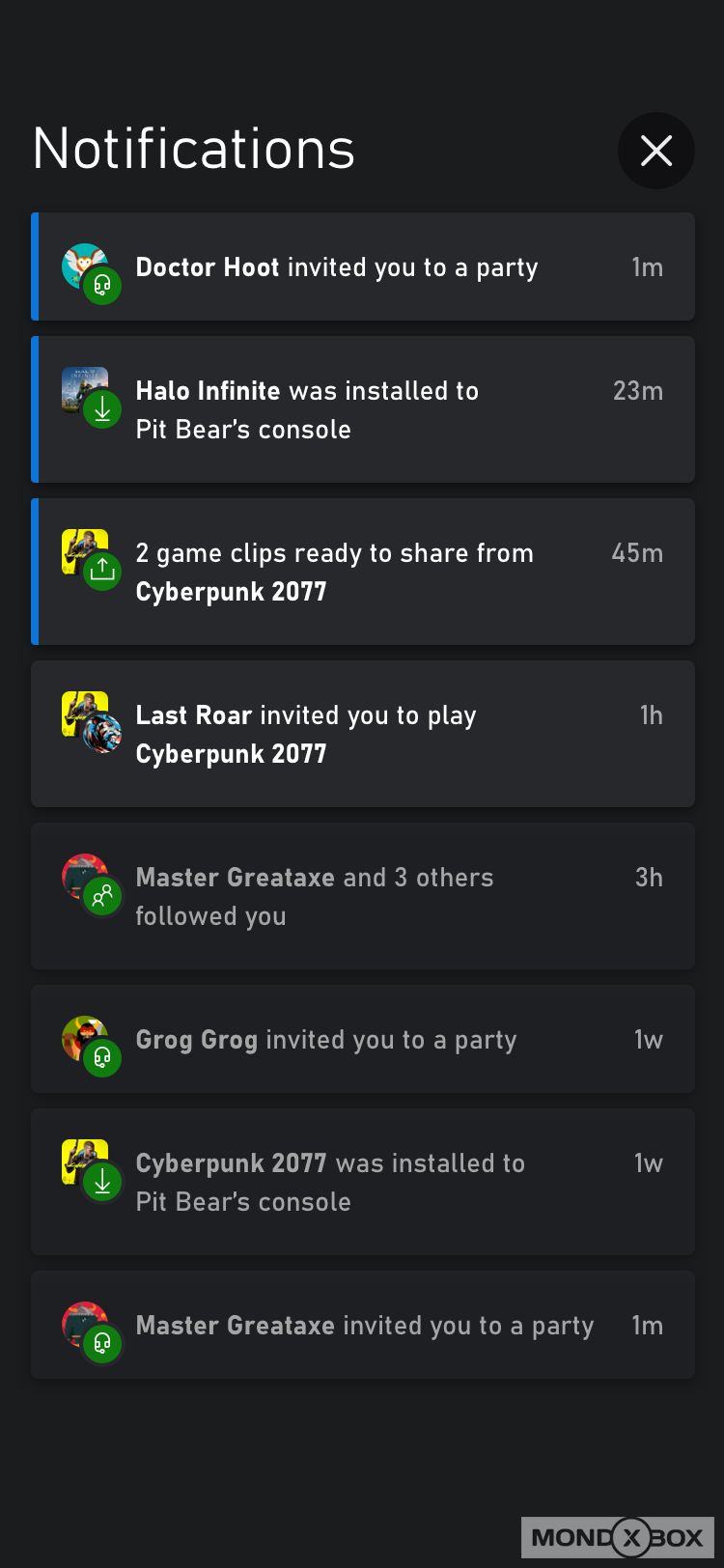The width and height of the screenshot is (724, 1568).
Task: Open the Halo Infinite installed notification
Action: point(363,409)
